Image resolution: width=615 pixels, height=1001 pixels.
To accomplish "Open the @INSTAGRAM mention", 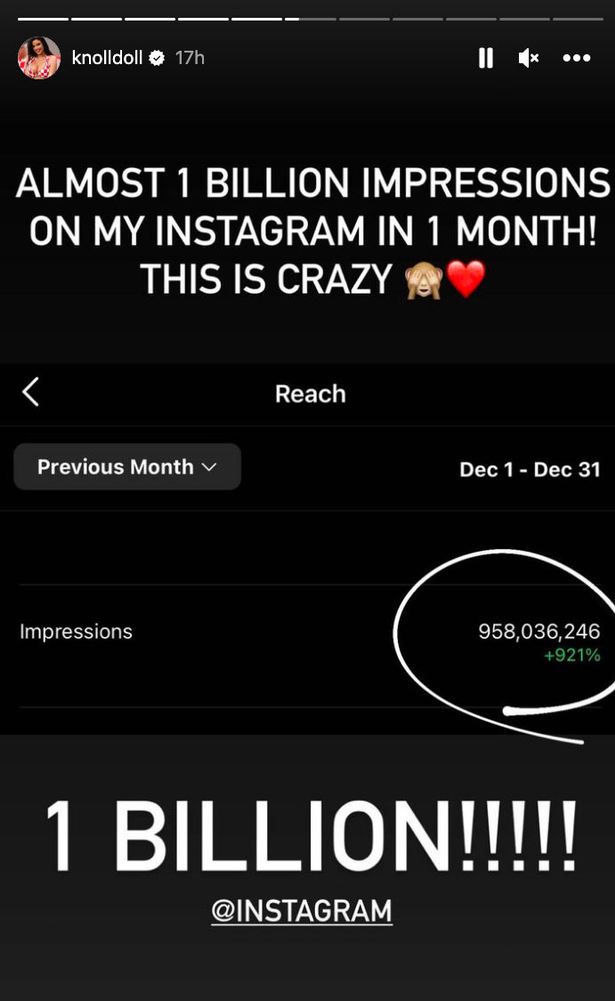I will coord(301,911).
